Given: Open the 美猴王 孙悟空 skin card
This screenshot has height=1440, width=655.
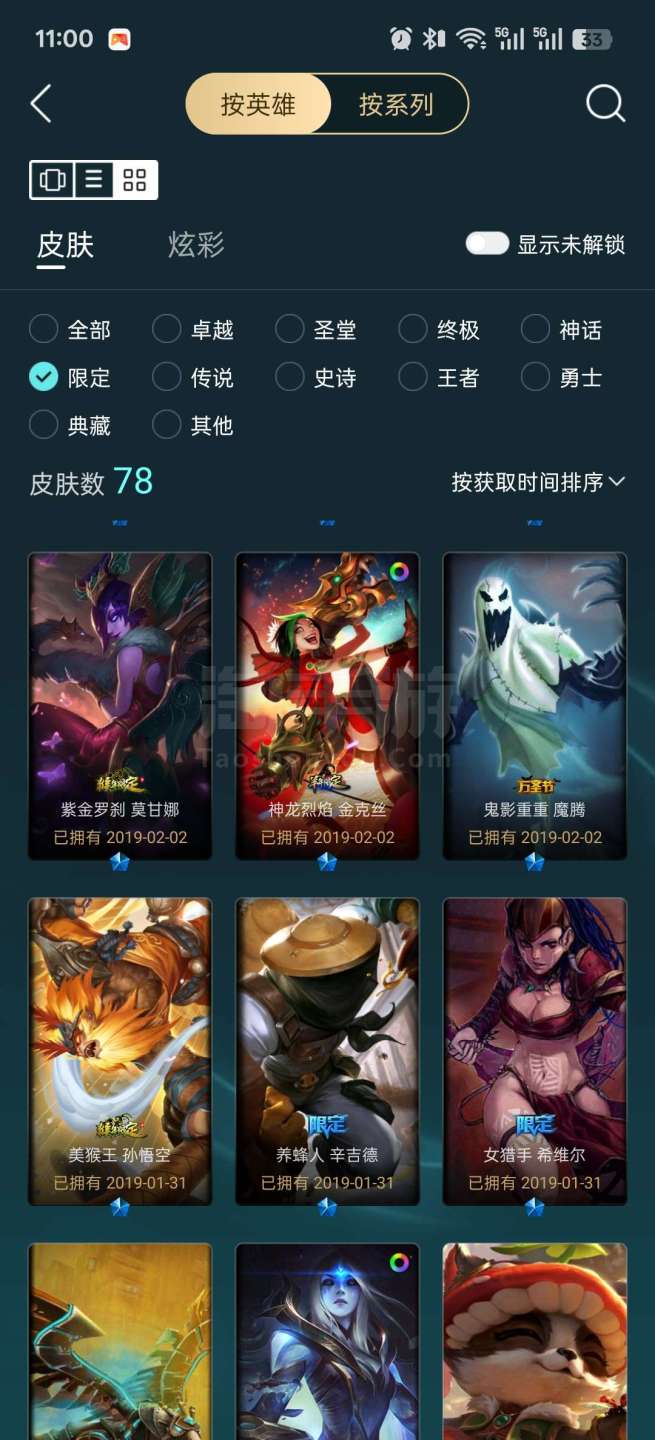Looking at the screenshot, I should pyautogui.click(x=120, y=1051).
